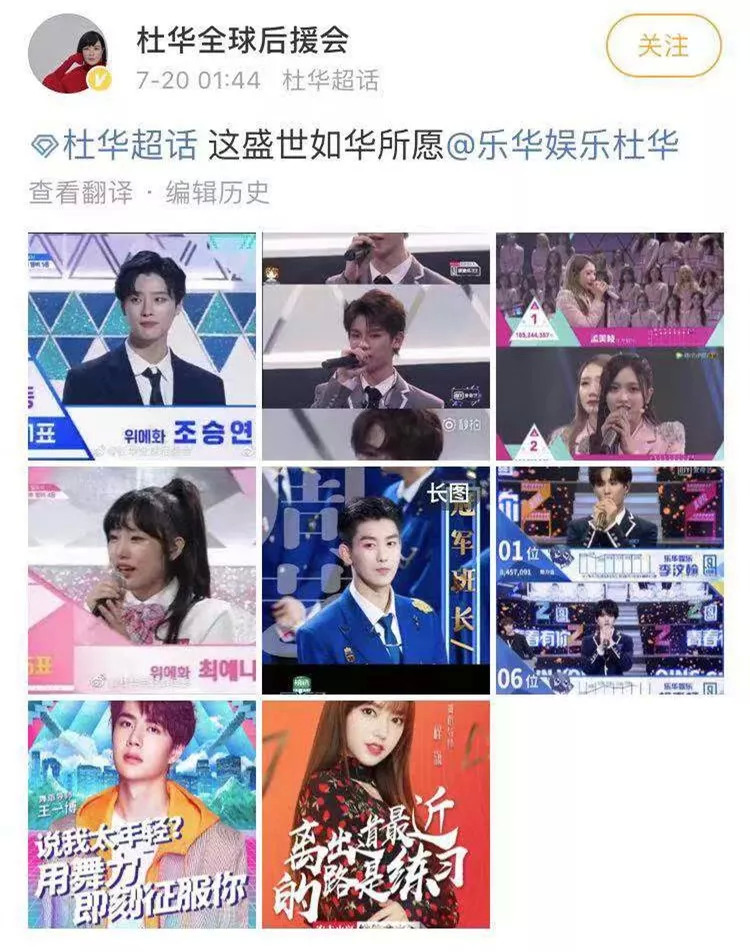Open the photo of singer holding microphone
The image size is (750, 952).
click(x=376, y=346)
